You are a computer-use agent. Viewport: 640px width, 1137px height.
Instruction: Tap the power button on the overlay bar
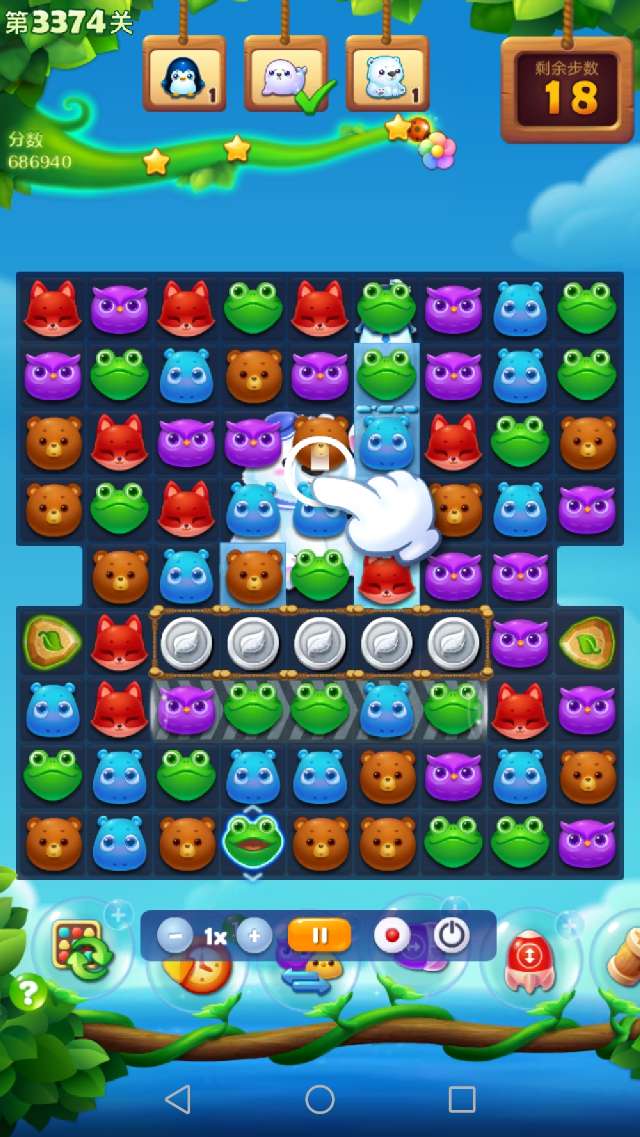451,936
